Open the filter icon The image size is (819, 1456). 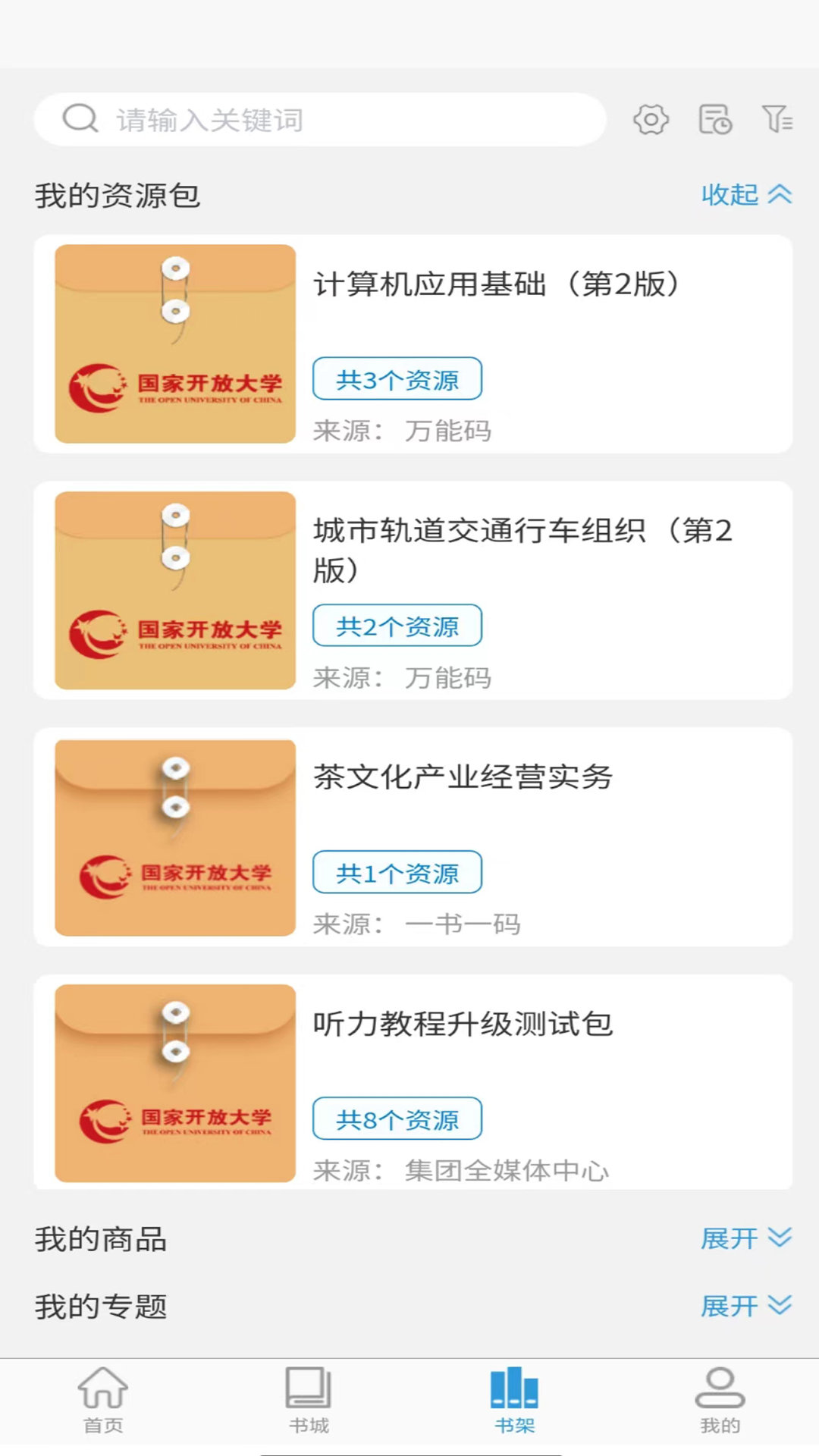point(777,120)
